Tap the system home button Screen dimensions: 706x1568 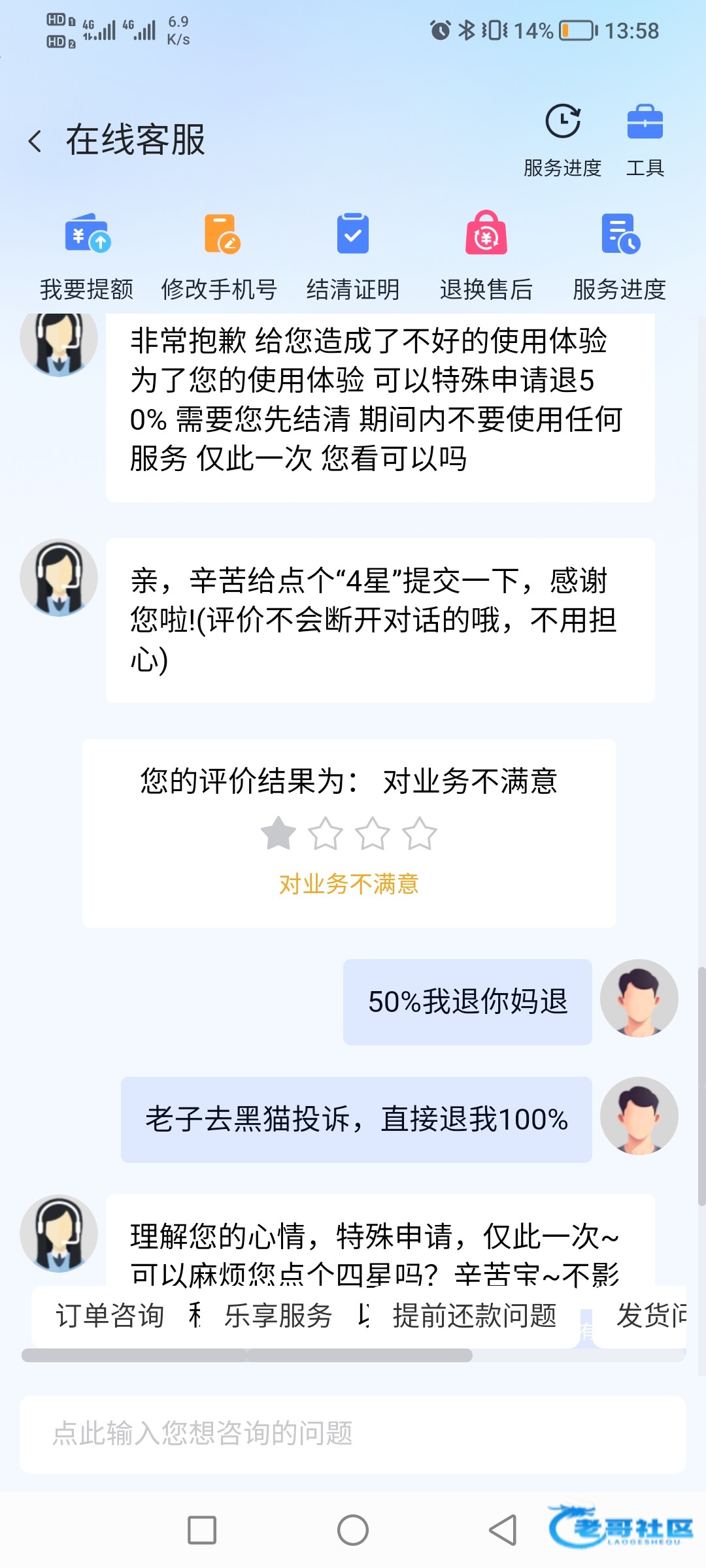353,1530
